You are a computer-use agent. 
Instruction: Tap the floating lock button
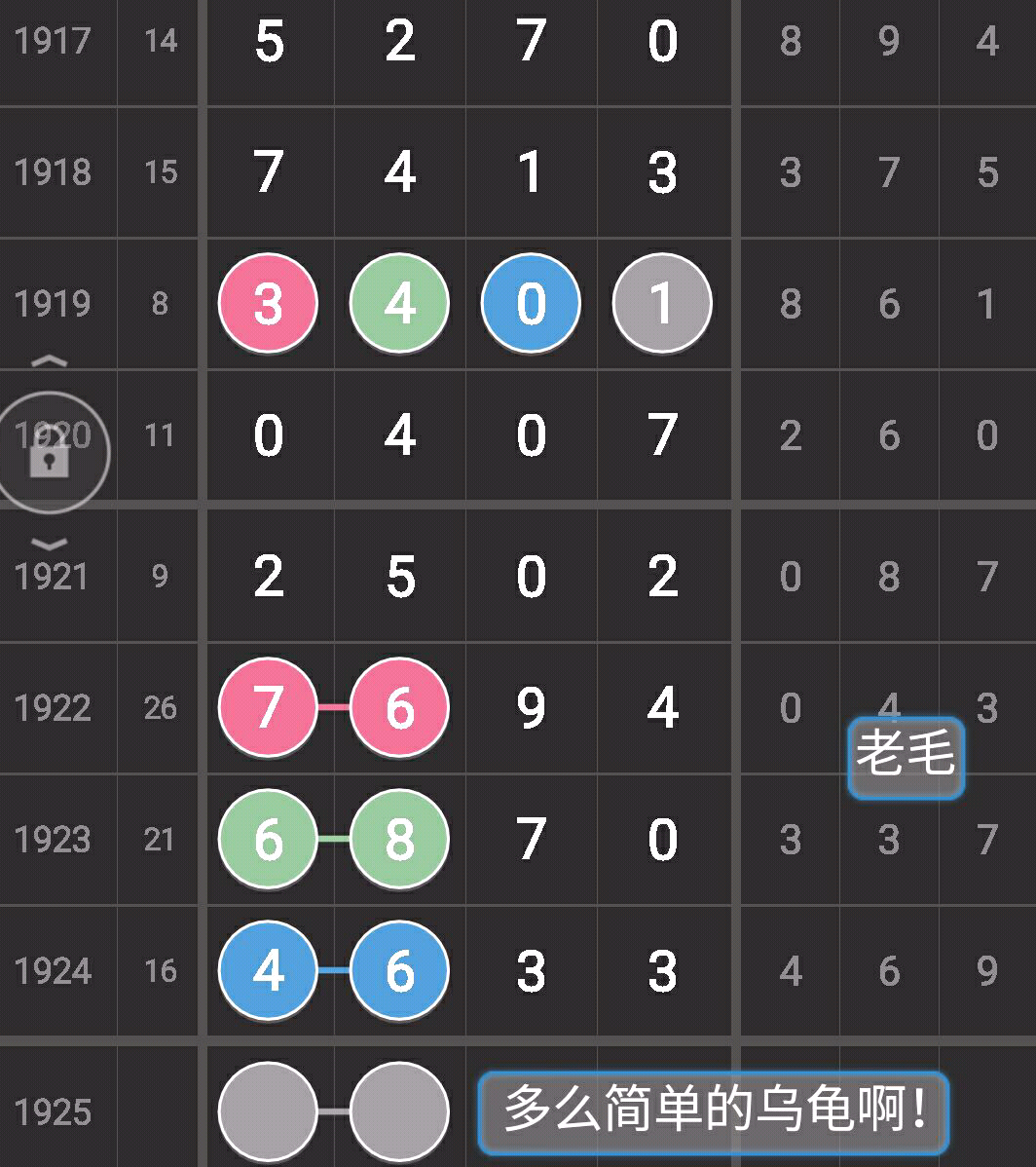tap(50, 452)
